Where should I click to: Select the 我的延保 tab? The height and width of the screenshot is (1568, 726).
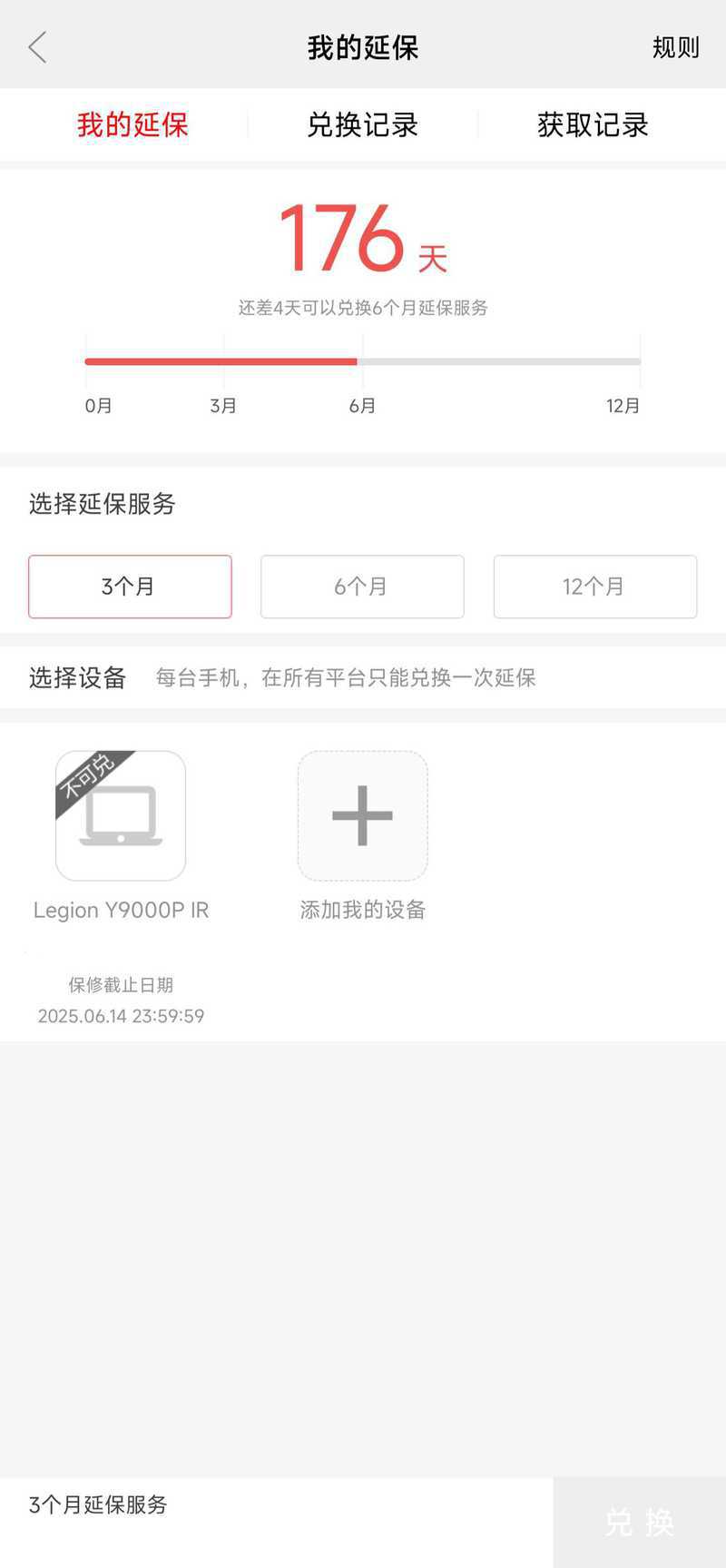click(x=132, y=125)
